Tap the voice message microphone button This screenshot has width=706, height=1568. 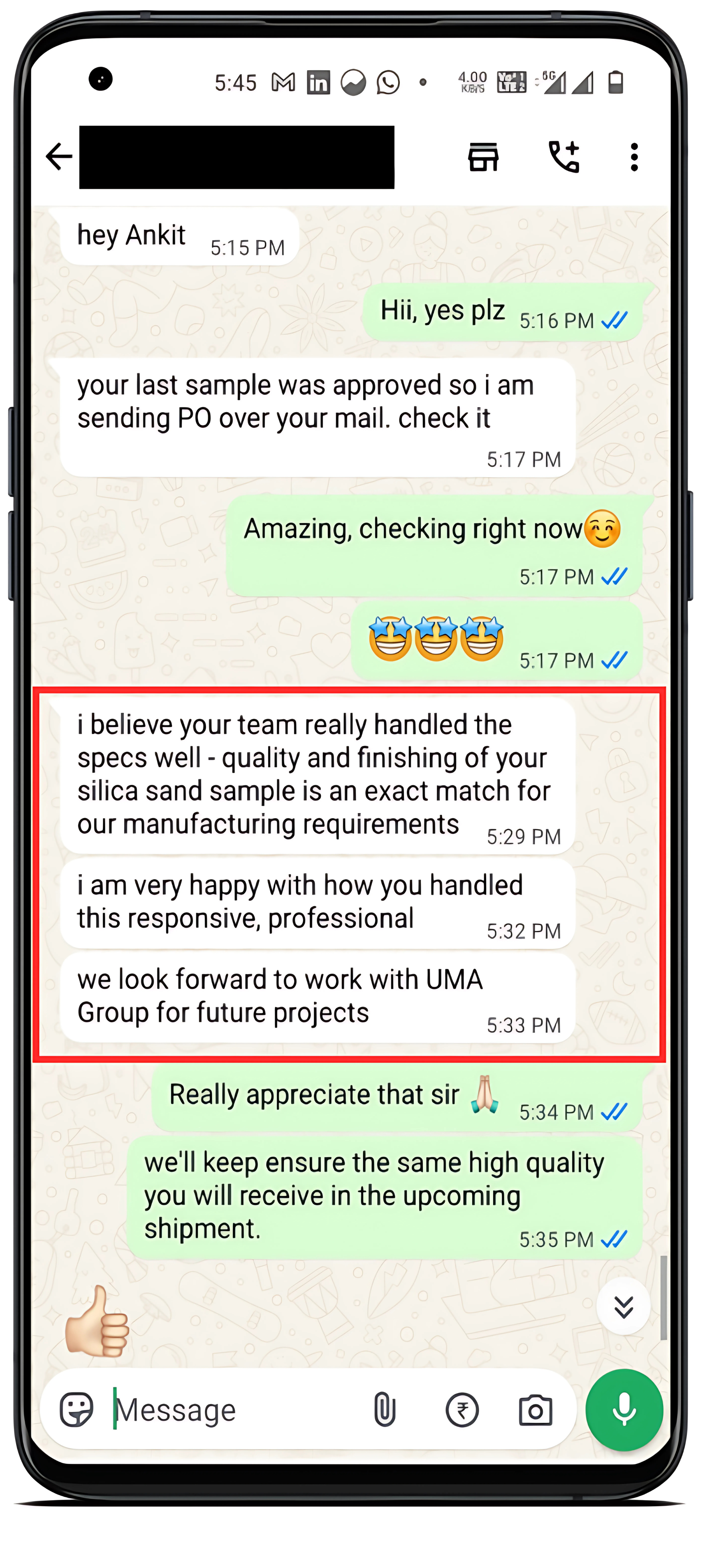pos(624,1410)
